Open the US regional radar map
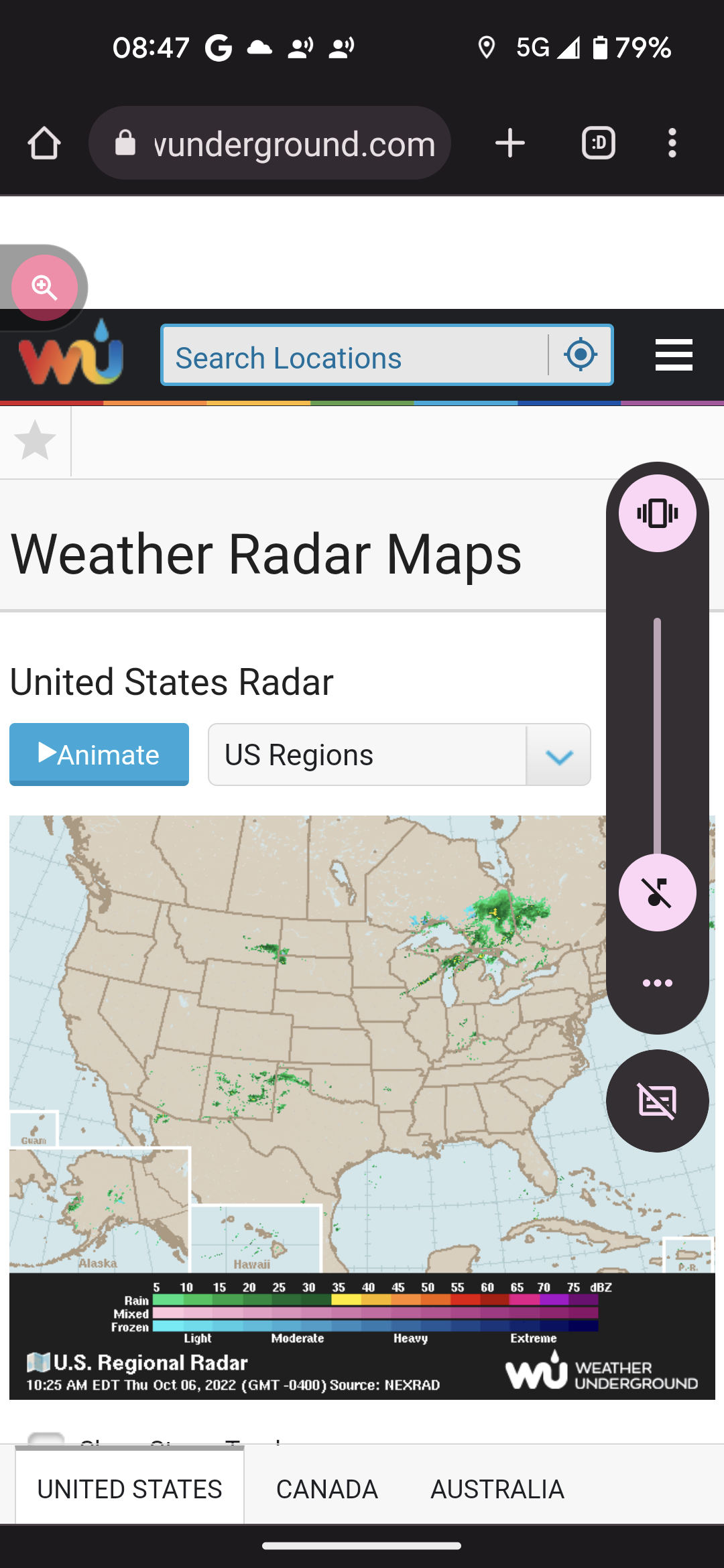 [x=362, y=1107]
